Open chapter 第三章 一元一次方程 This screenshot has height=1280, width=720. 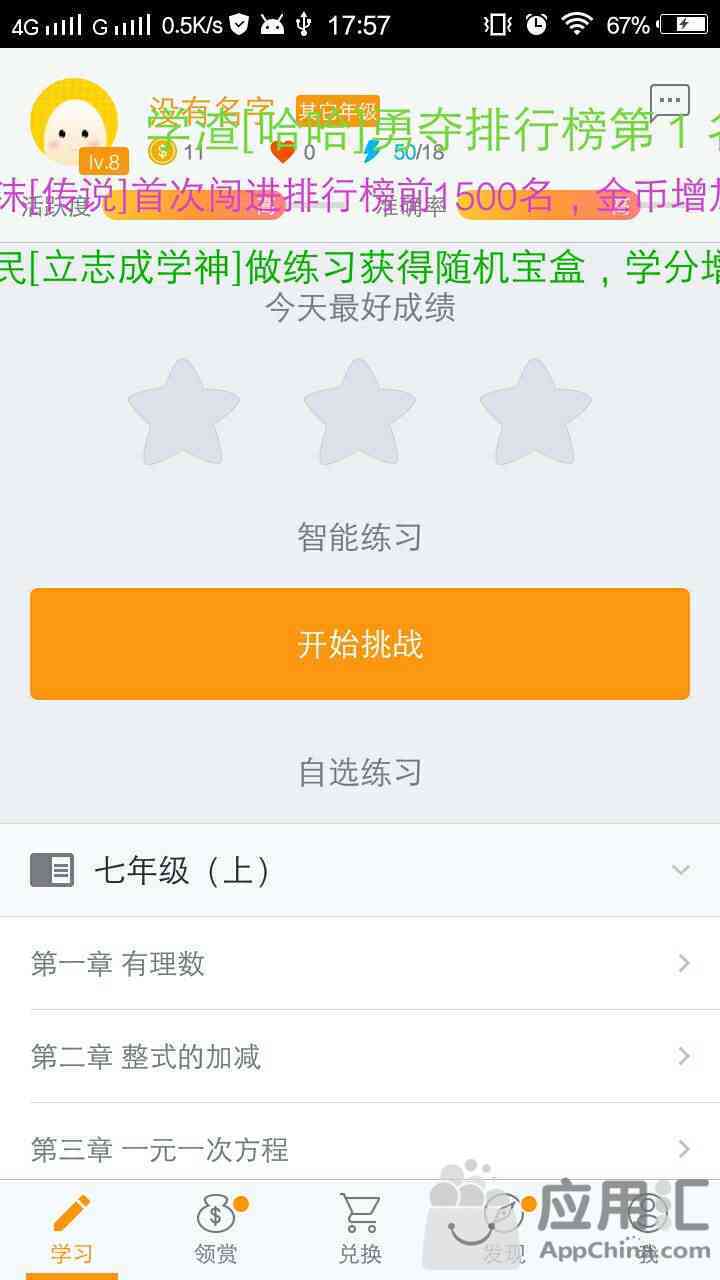click(x=360, y=1149)
